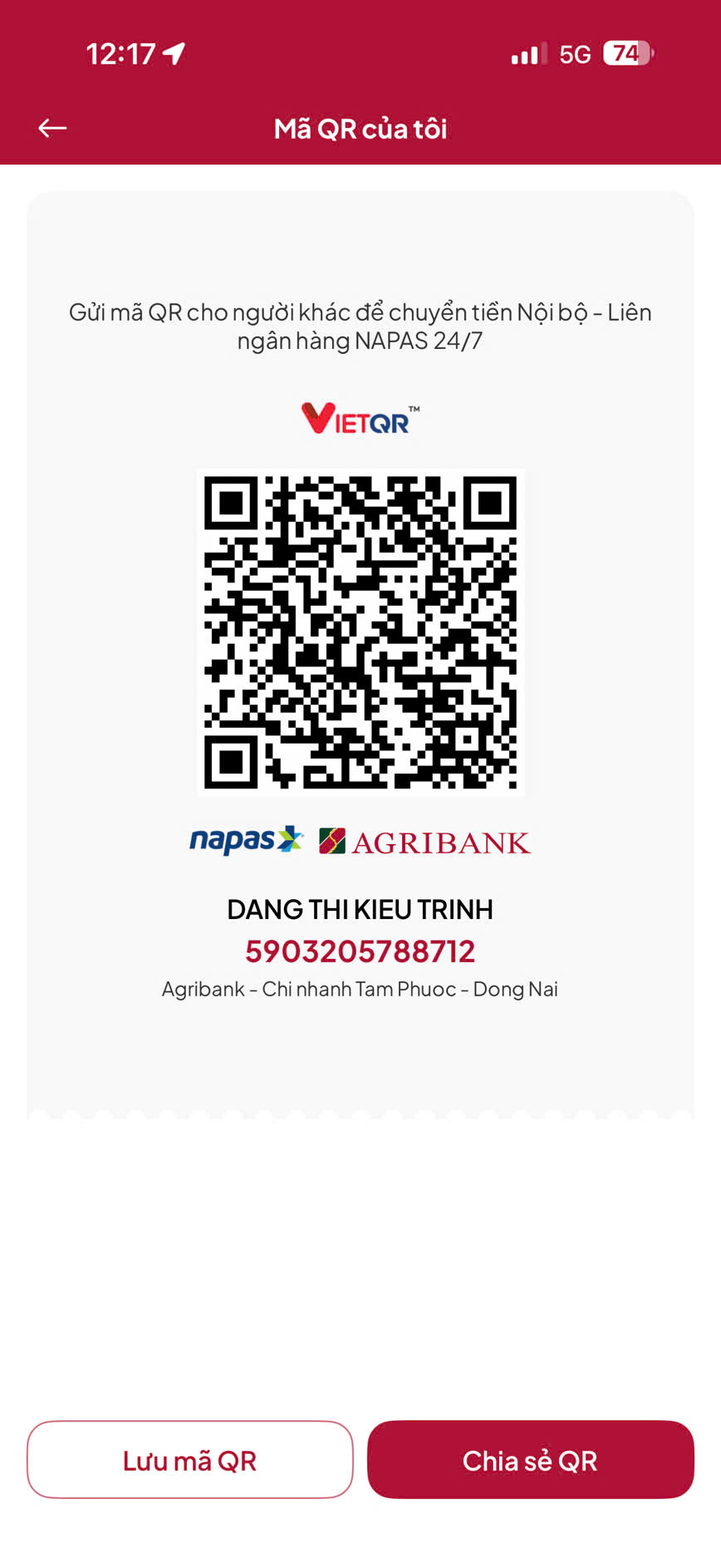Share QR with Chia sẻ QR
The image size is (721, 1568).
[x=530, y=1460]
